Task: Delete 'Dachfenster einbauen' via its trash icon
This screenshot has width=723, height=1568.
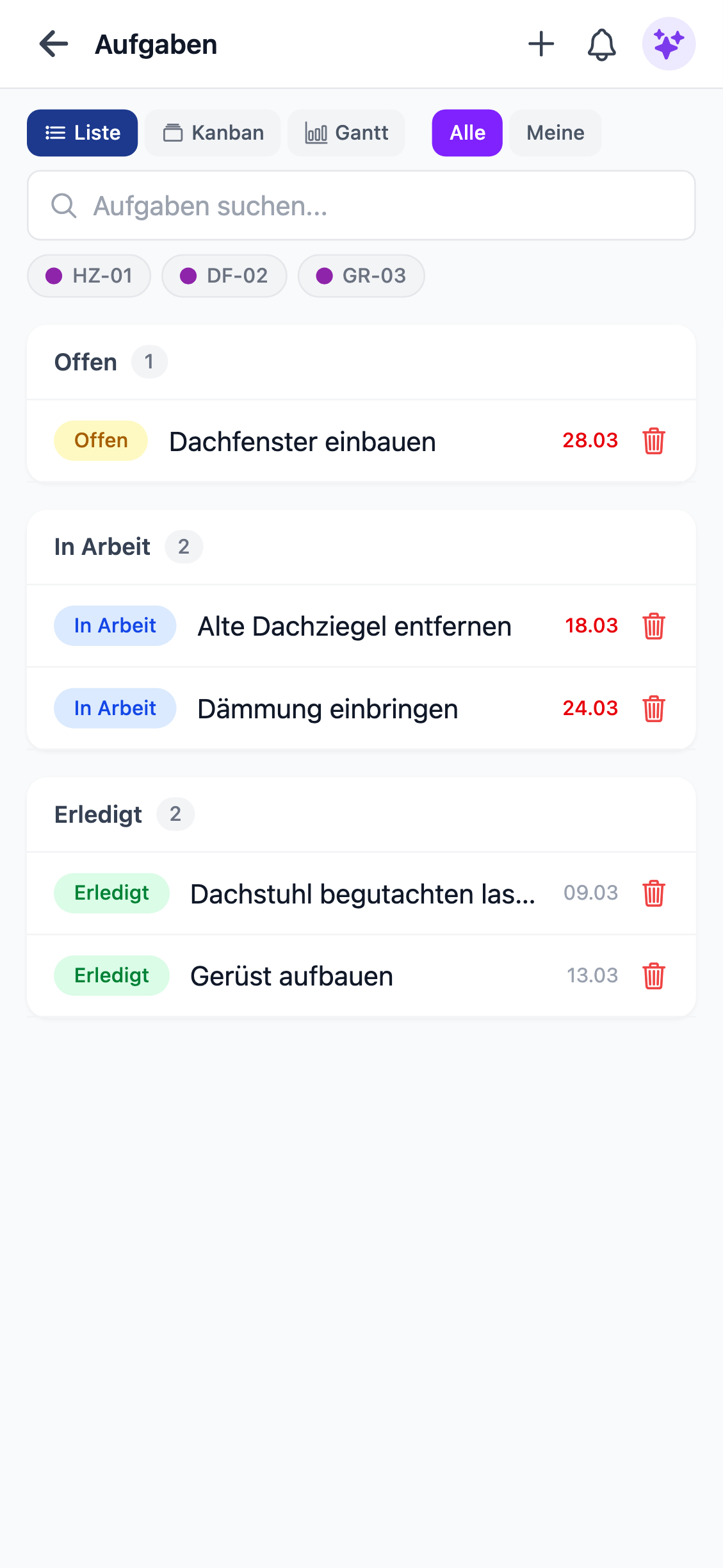Action: tap(653, 441)
